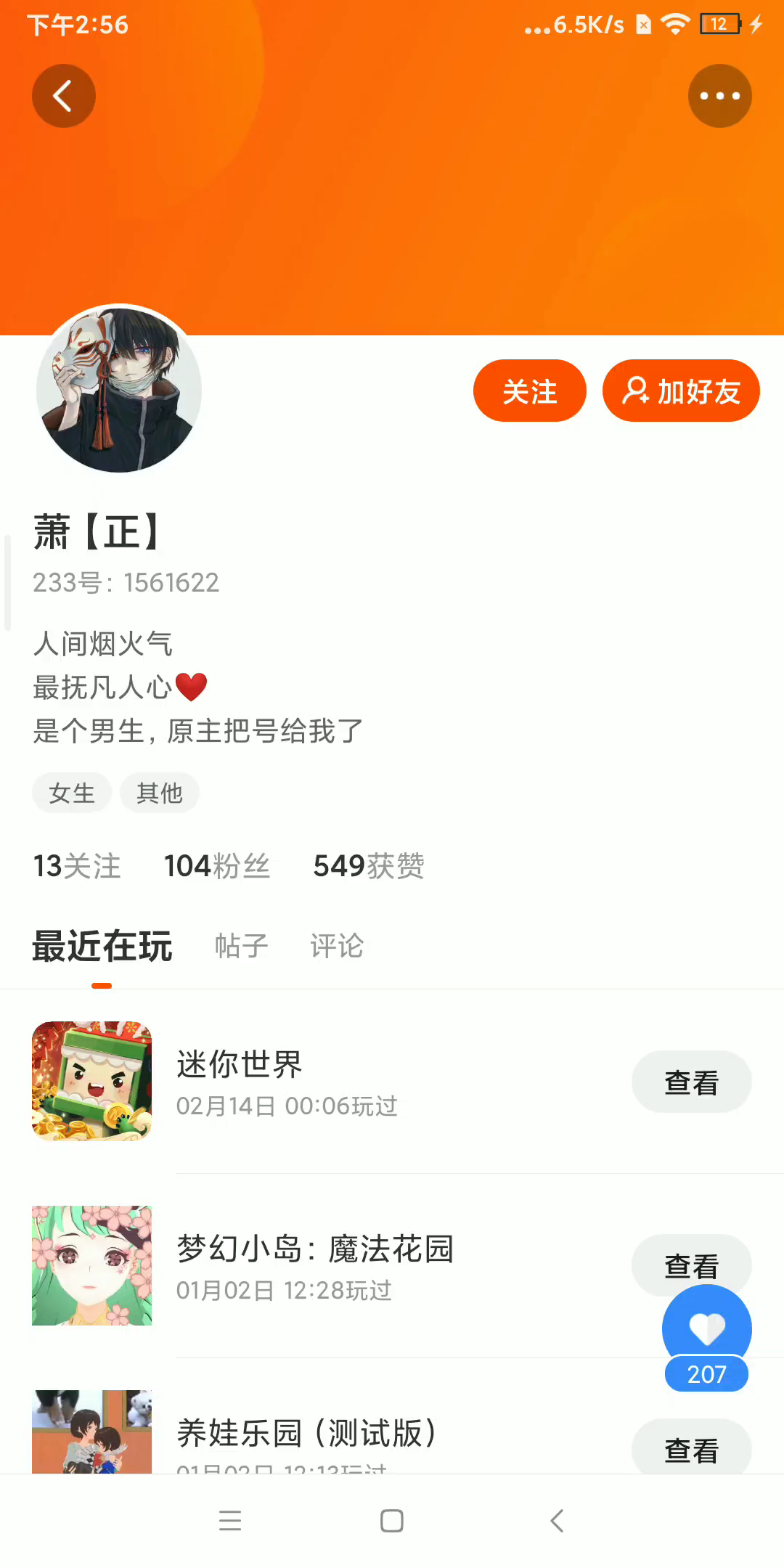
Task: Select the 最近在玩 tab
Action: coord(102,947)
